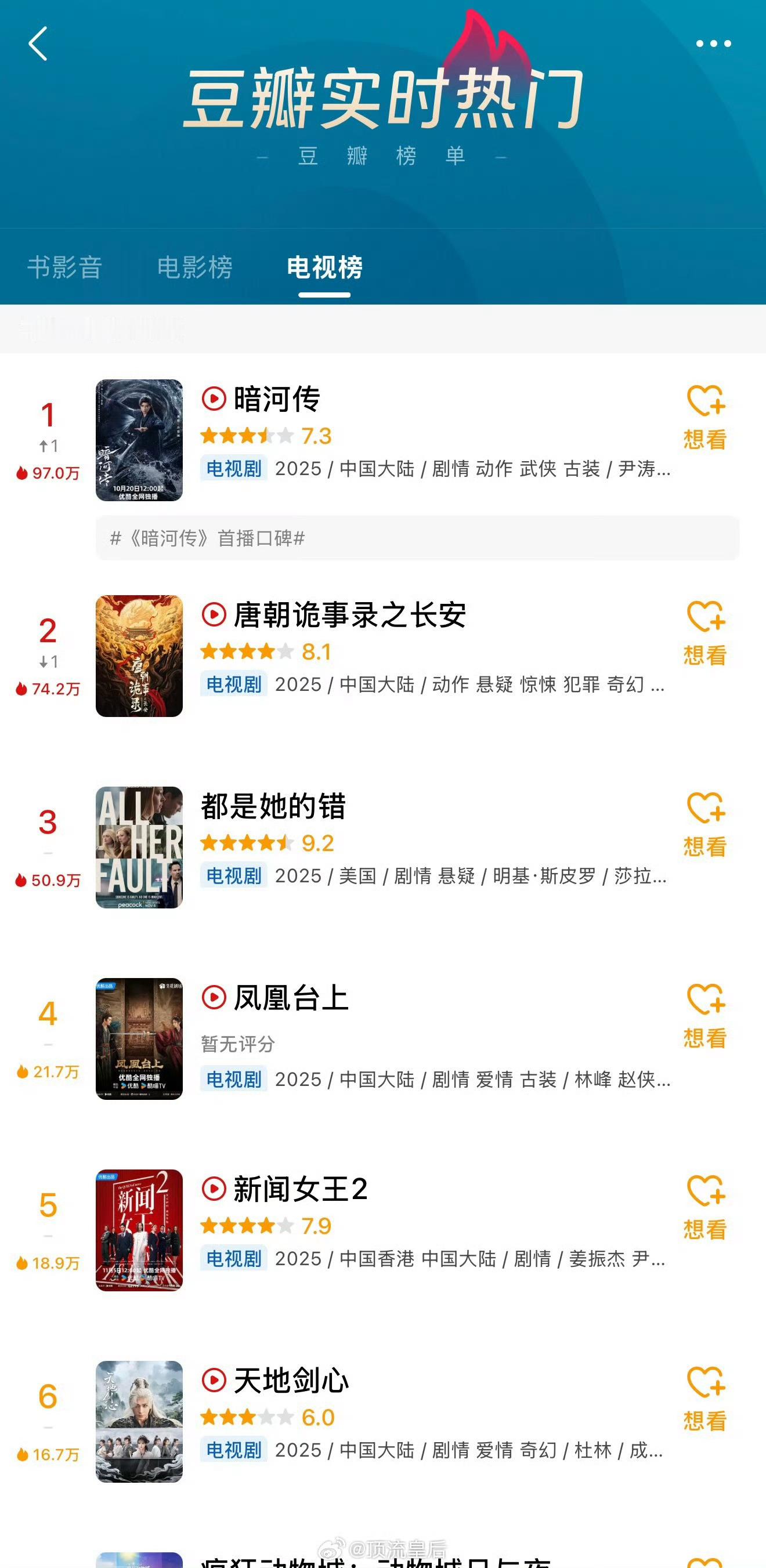Select the 电视榜 tab

tap(324, 267)
